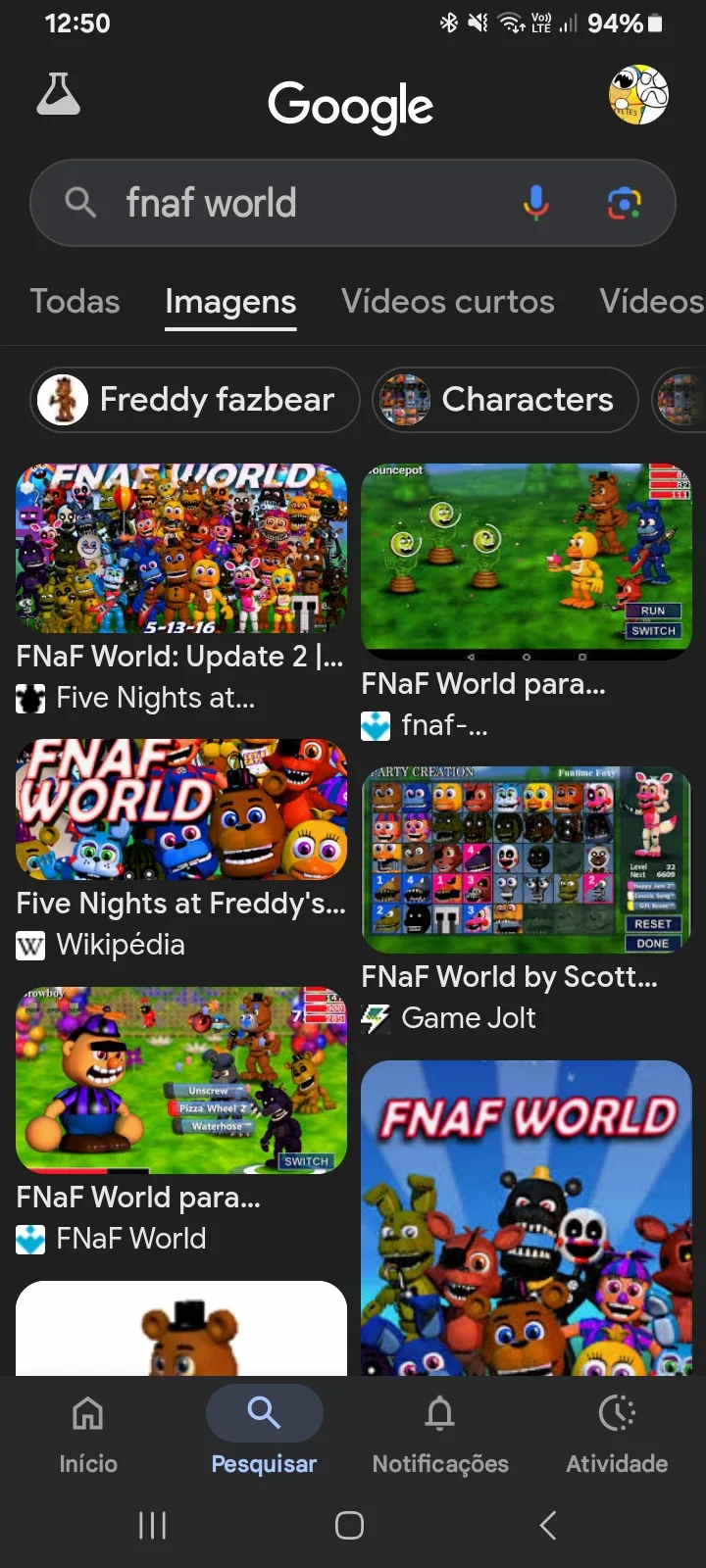Screen dimensions: 706x1568
Task: Switch to the Todas tab
Action: pos(75,302)
